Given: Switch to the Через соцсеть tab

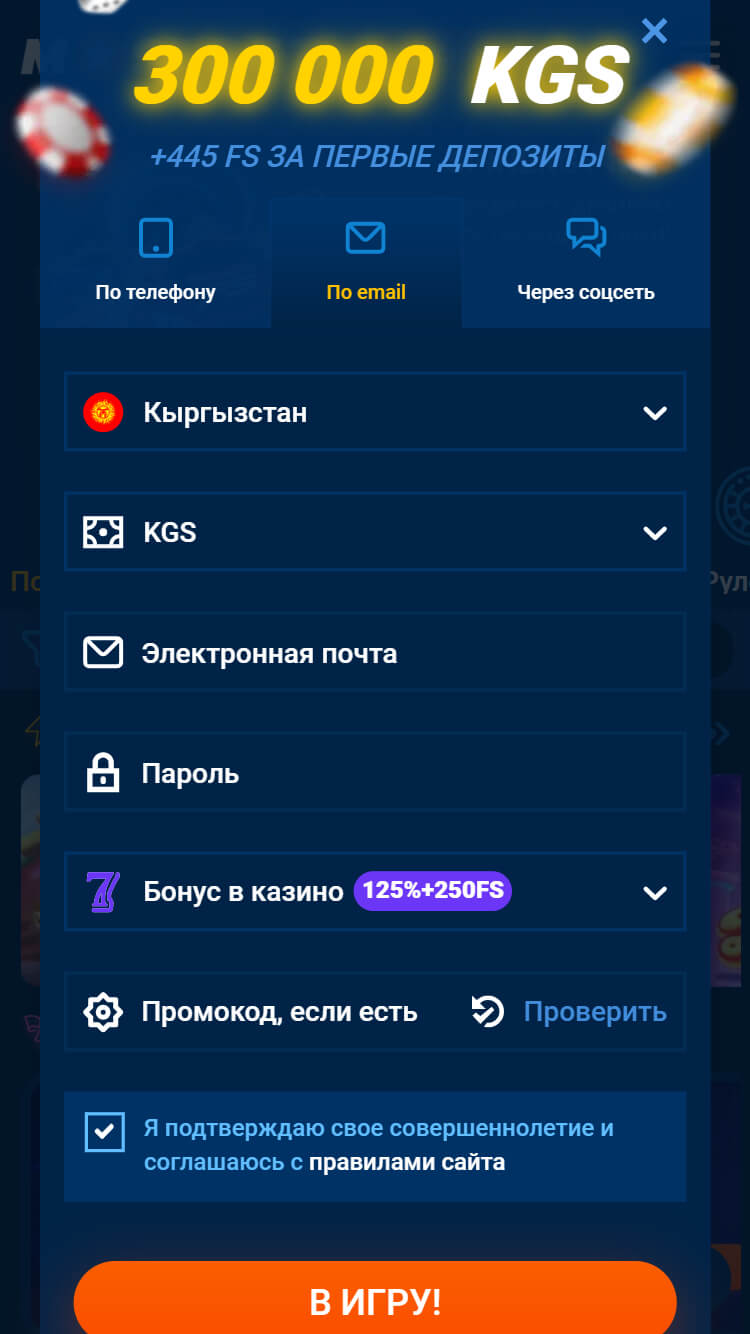Looking at the screenshot, I should click(586, 262).
